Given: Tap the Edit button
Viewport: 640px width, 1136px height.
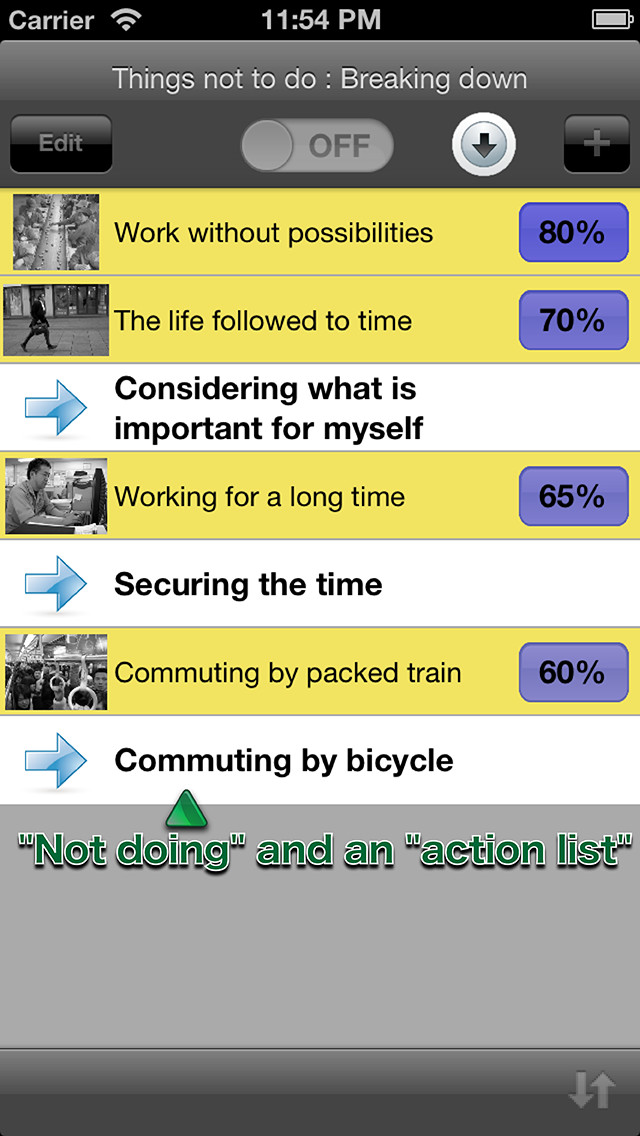Looking at the screenshot, I should [x=61, y=143].
